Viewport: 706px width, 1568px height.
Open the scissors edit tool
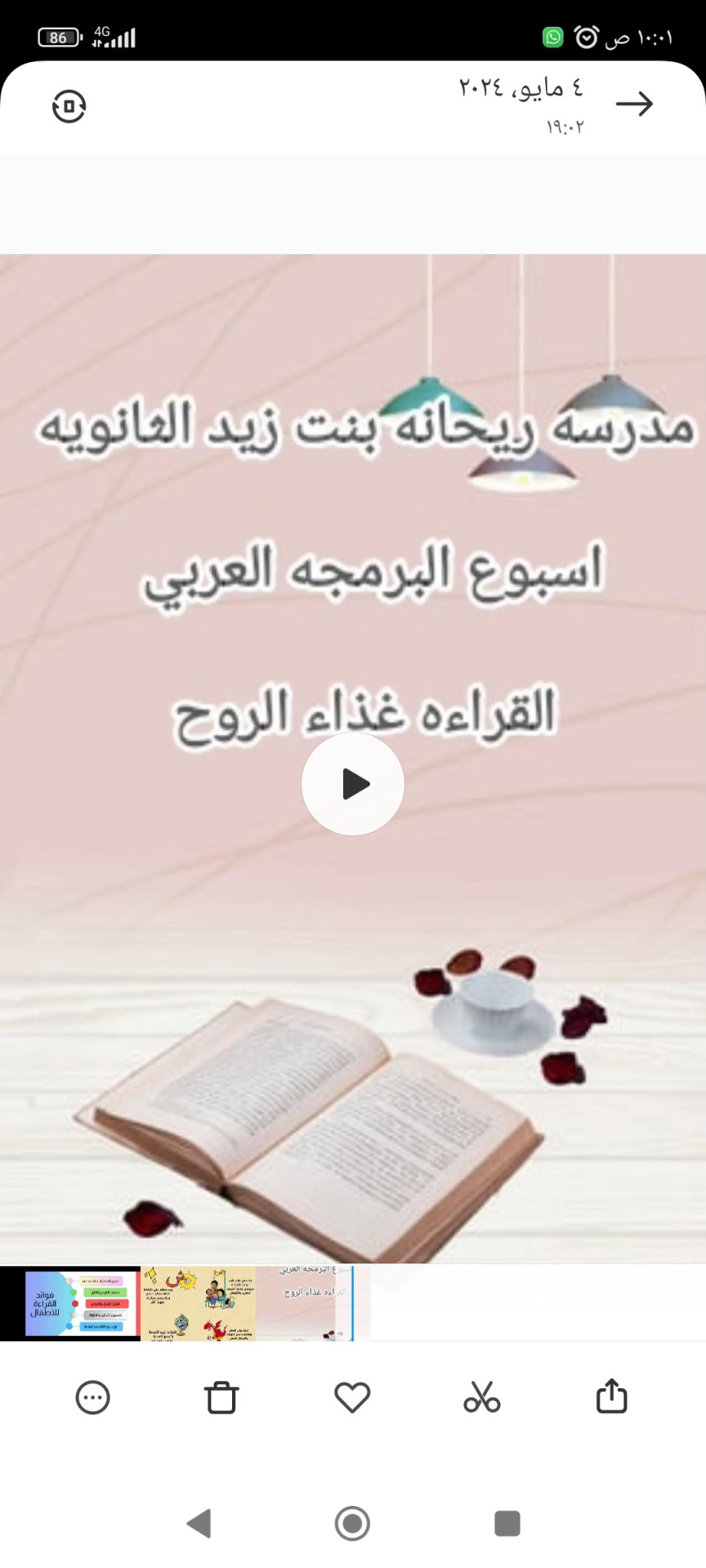[x=481, y=1397]
